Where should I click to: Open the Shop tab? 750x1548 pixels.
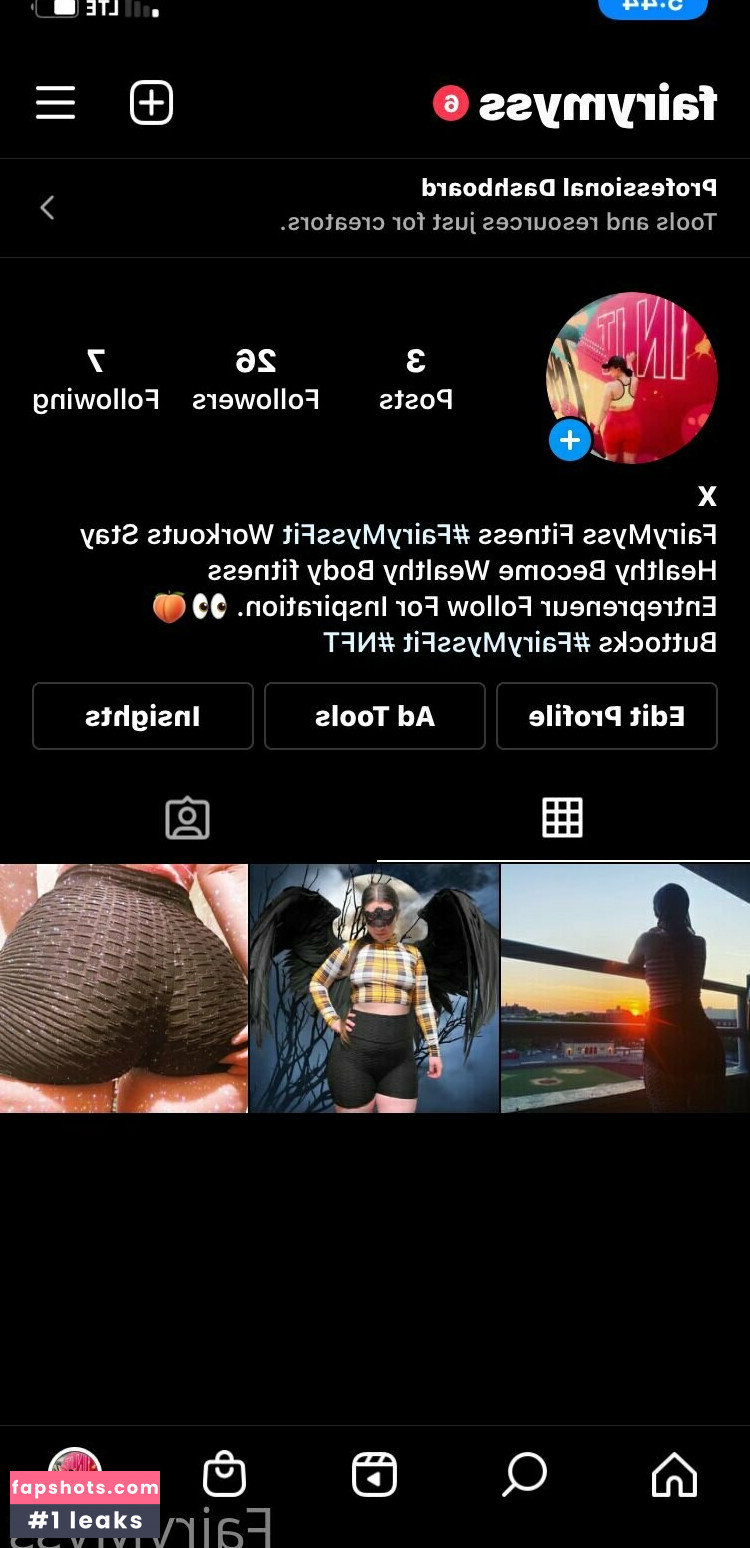click(x=224, y=1474)
